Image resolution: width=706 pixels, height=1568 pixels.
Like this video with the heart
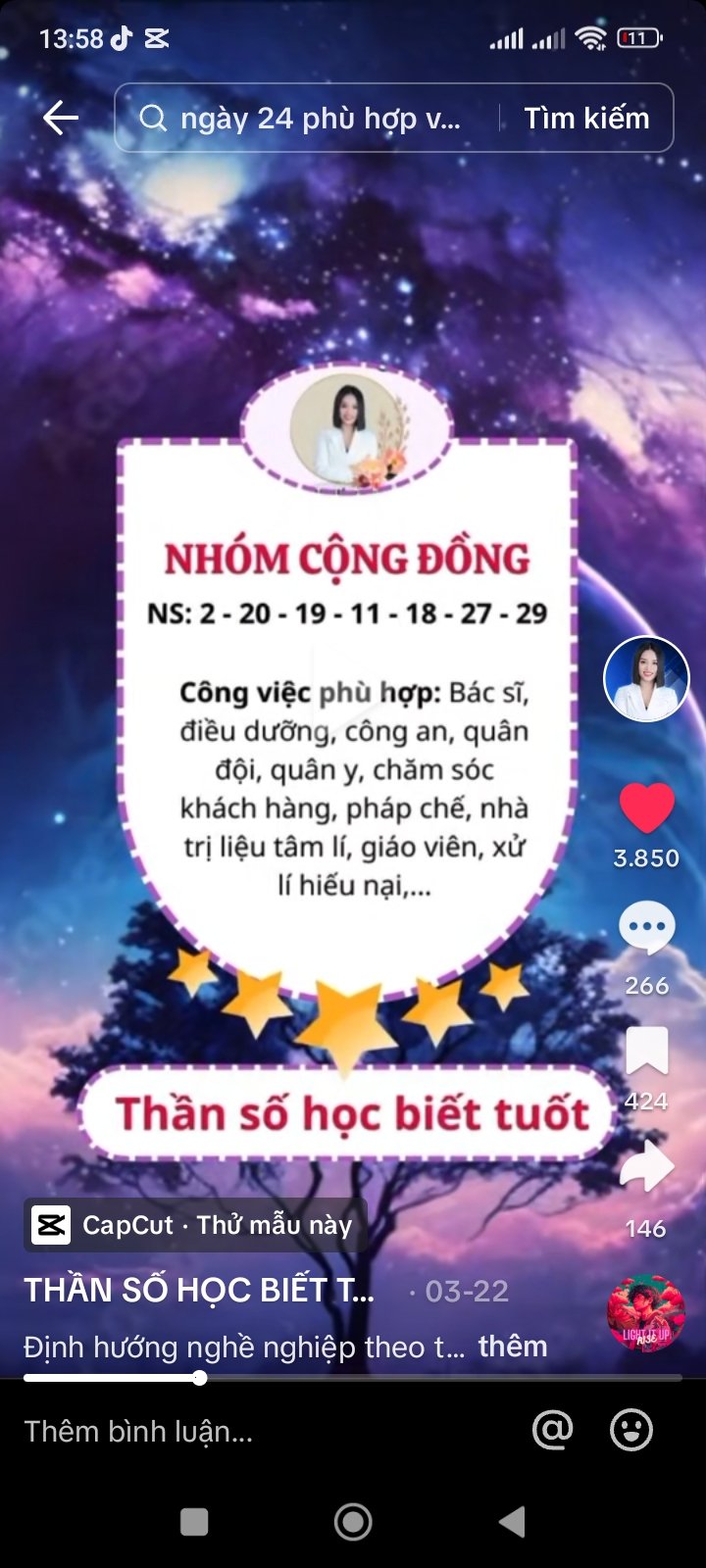coord(646,808)
